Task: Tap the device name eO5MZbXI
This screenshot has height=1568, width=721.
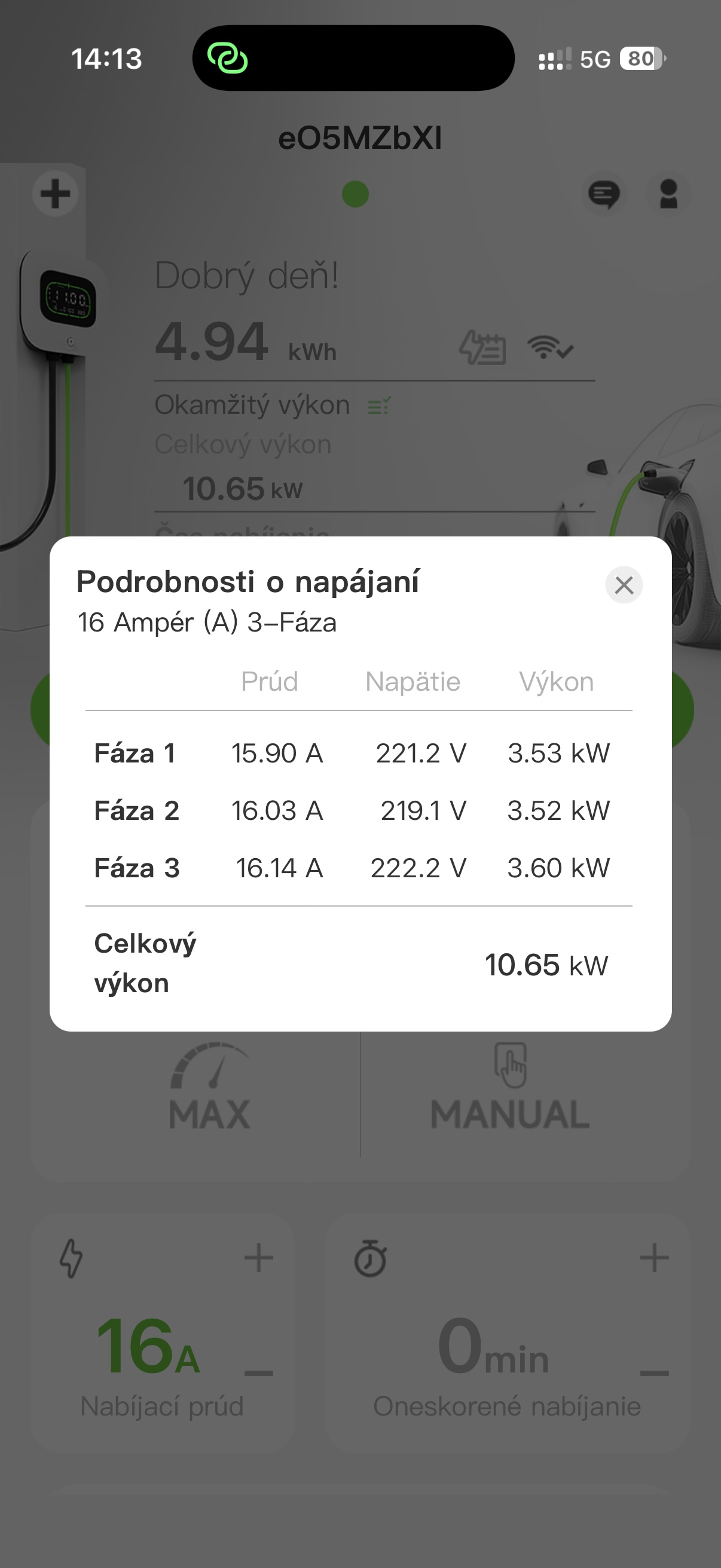Action: (360, 138)
